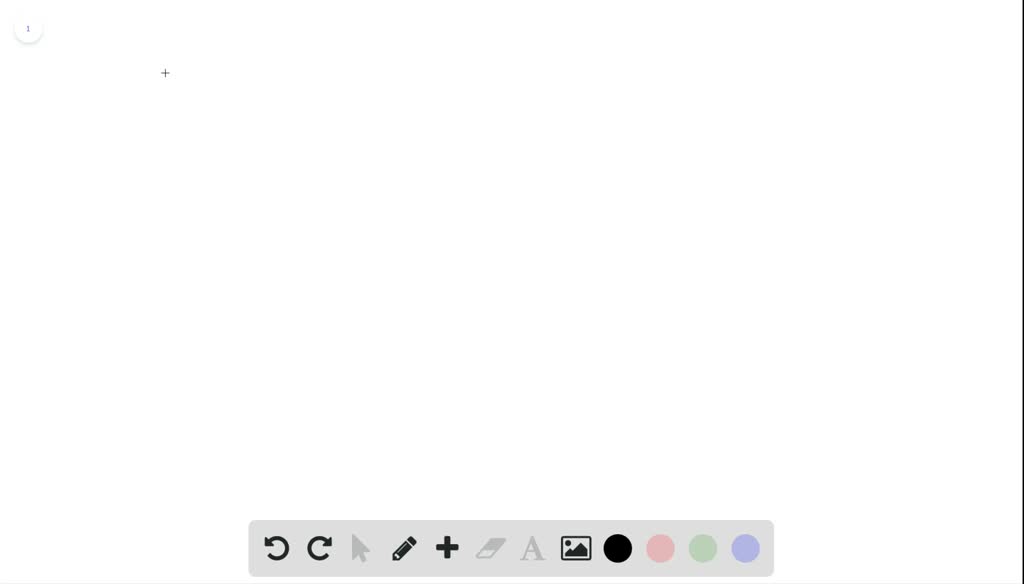Set pen color to black
The height and width of the screenshot is (584, 1024).
tap(618, 548)
